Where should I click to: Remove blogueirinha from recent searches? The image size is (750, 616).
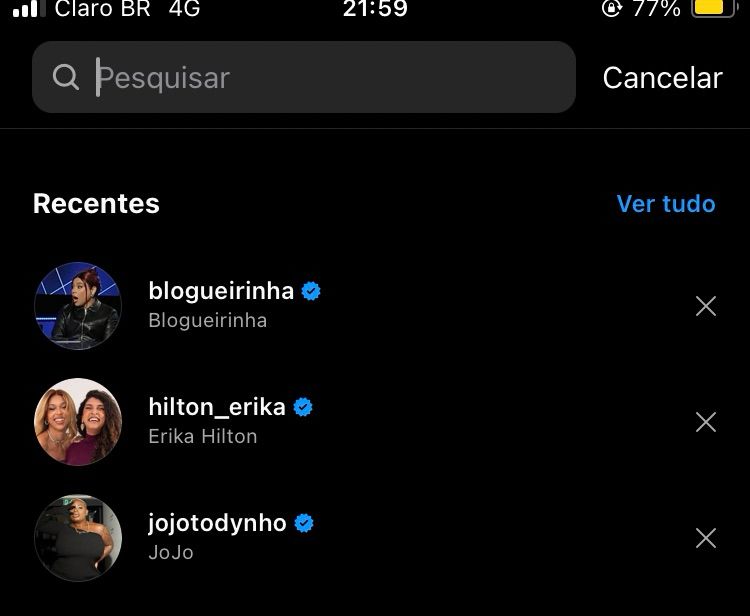click(x=706, y=306)
